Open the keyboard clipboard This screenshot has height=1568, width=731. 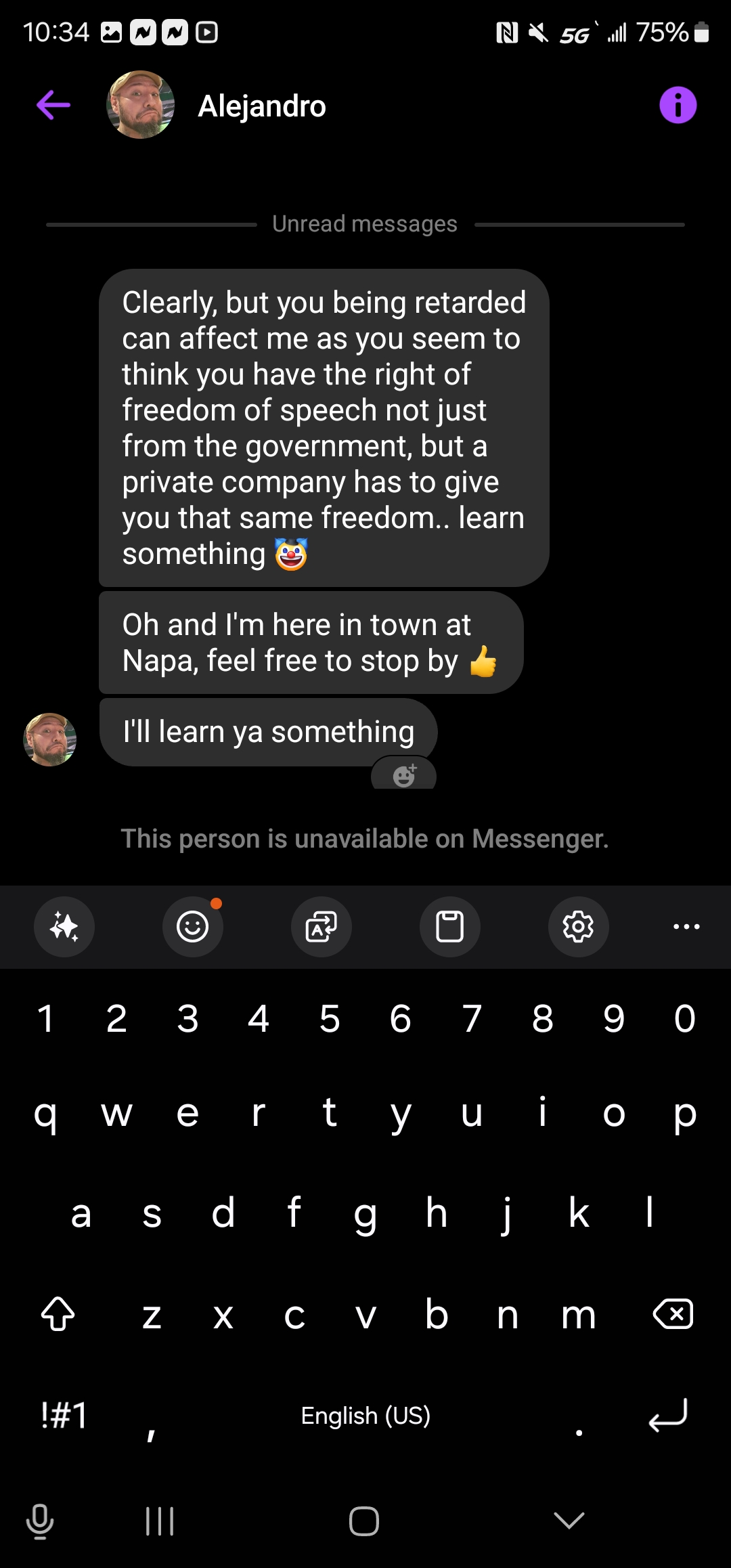tap(450, 926)
